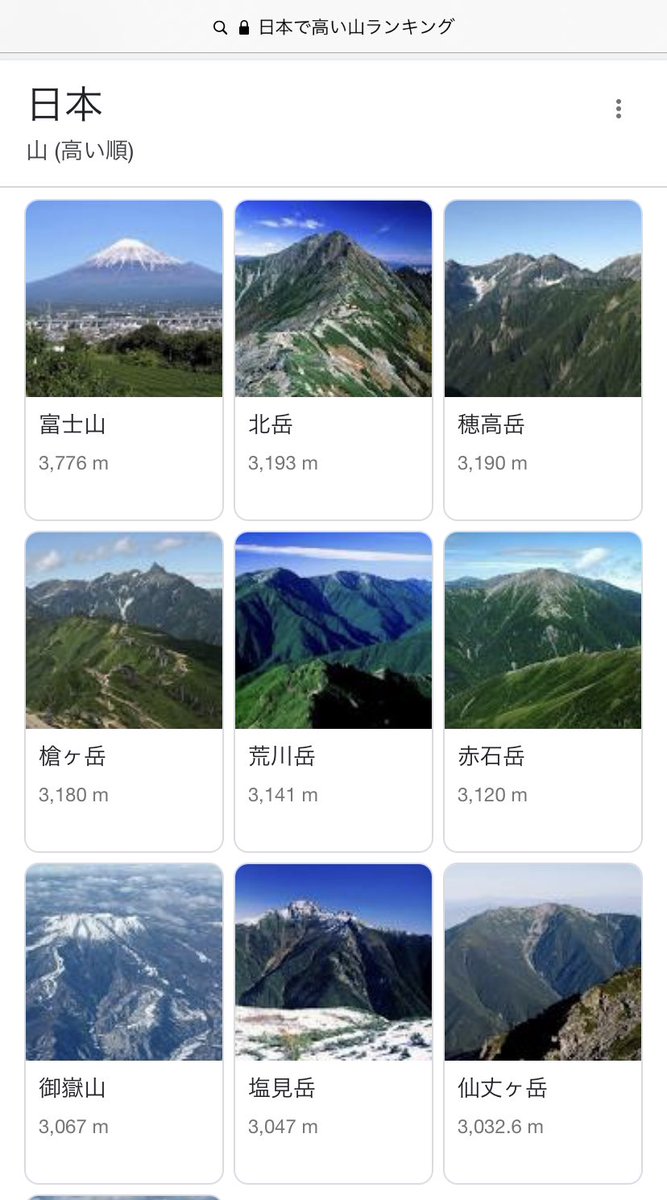Open the 御嶽山 card

coord(124,1023)
